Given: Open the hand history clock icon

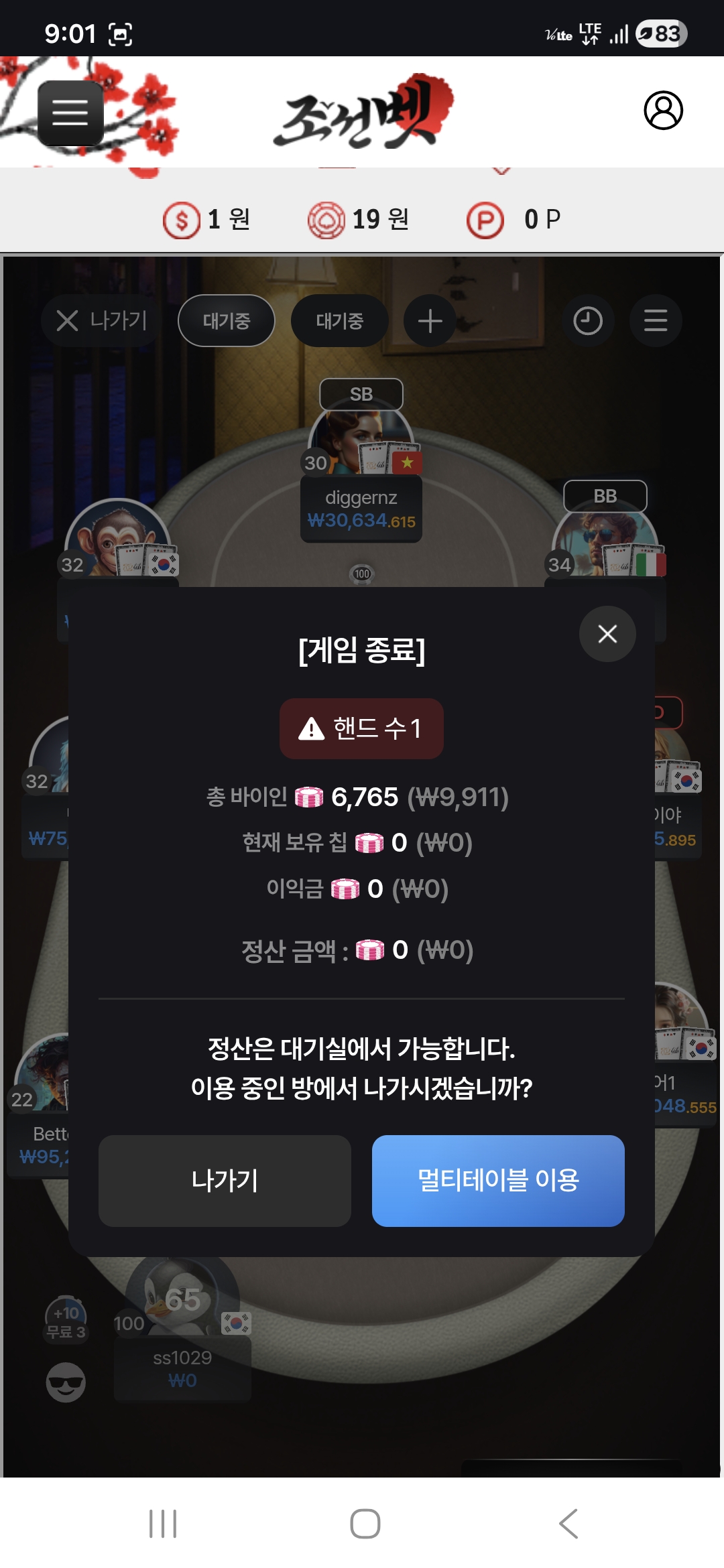Looking at the screenshot, I should point(588,321).
